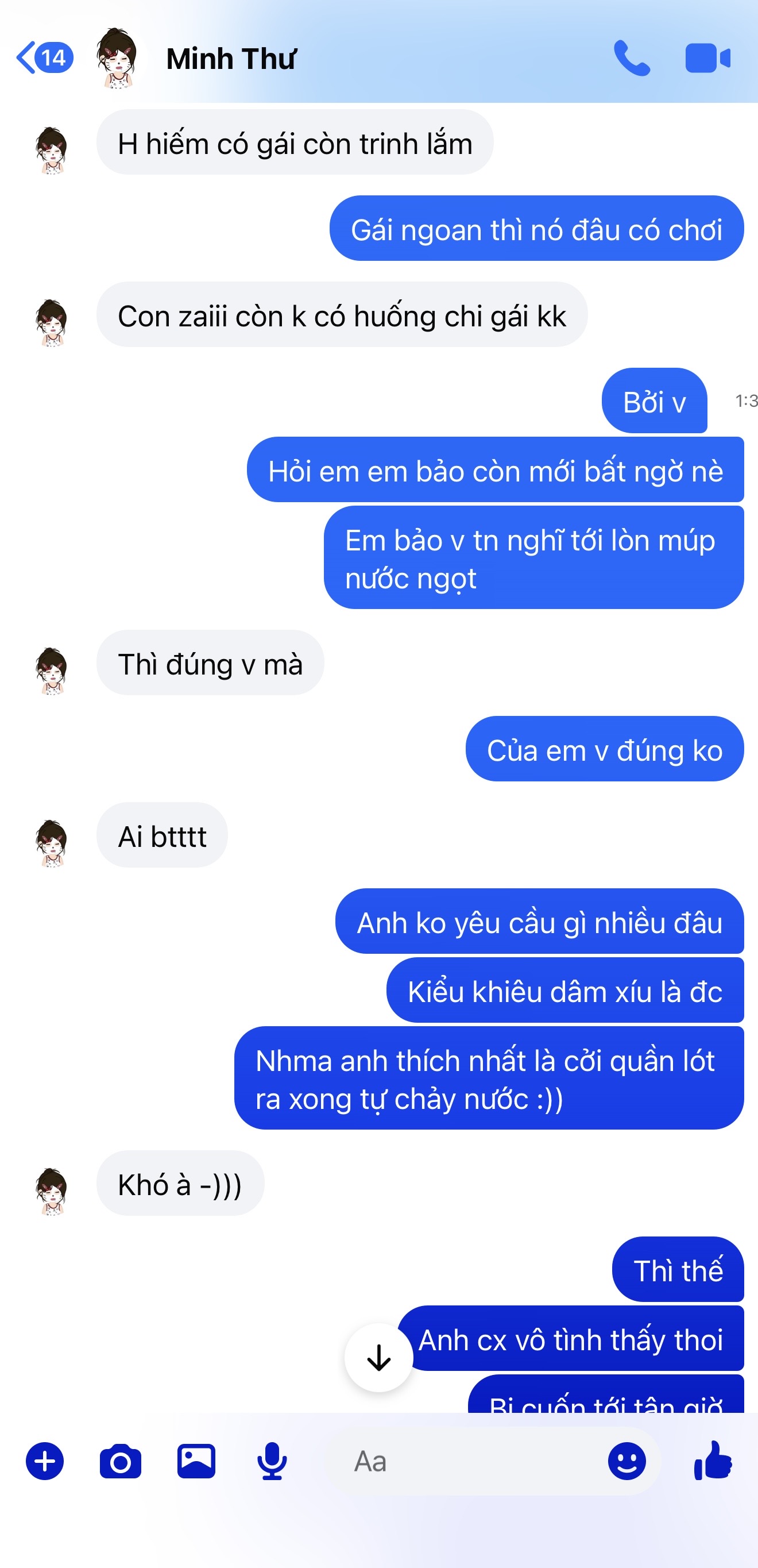Jump to latest messages with down arrow

[379, 1357]
